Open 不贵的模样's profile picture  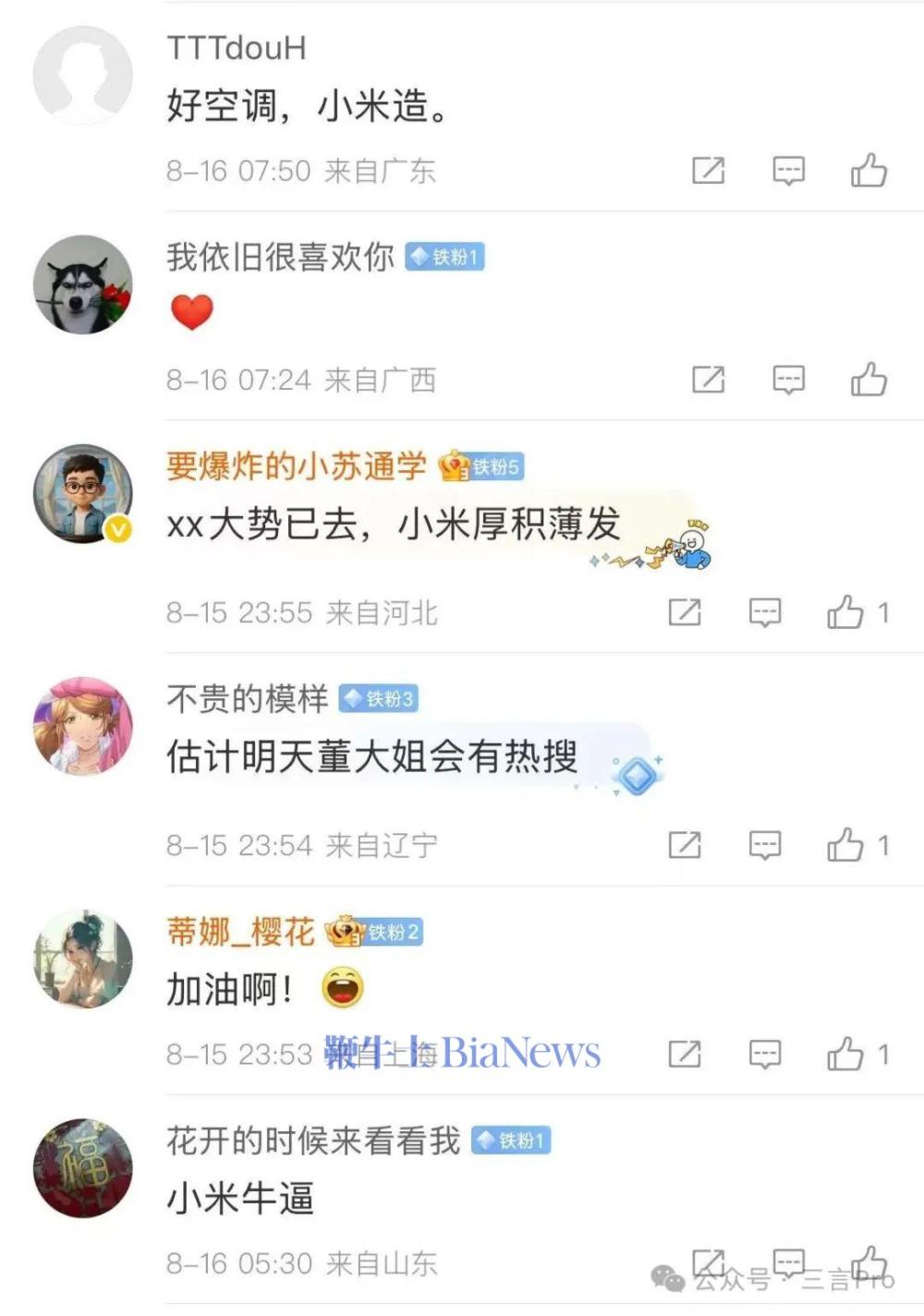coord(83,726)
